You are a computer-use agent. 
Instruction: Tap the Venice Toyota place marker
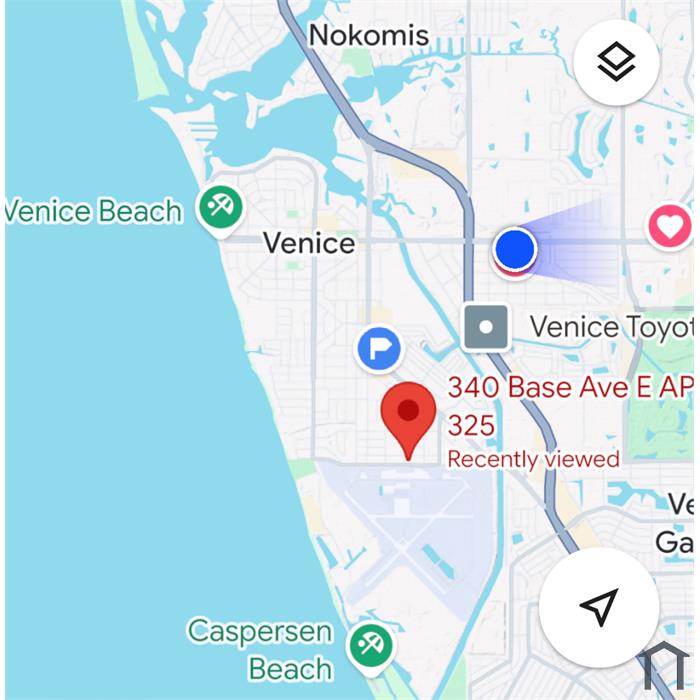pyautogui.click(x=487, y=327)
